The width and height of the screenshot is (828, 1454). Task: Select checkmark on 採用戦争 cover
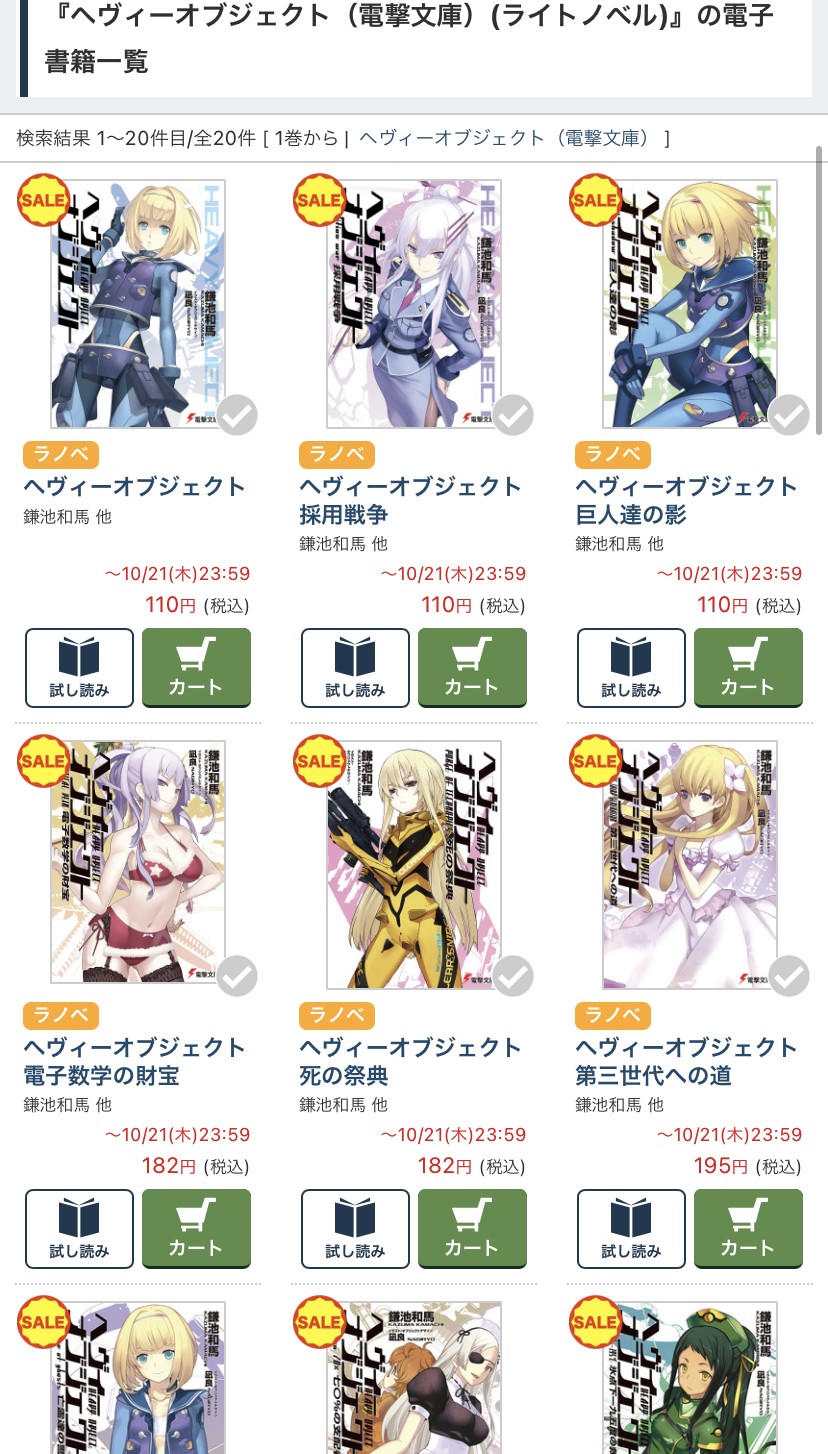click(513, 415)
